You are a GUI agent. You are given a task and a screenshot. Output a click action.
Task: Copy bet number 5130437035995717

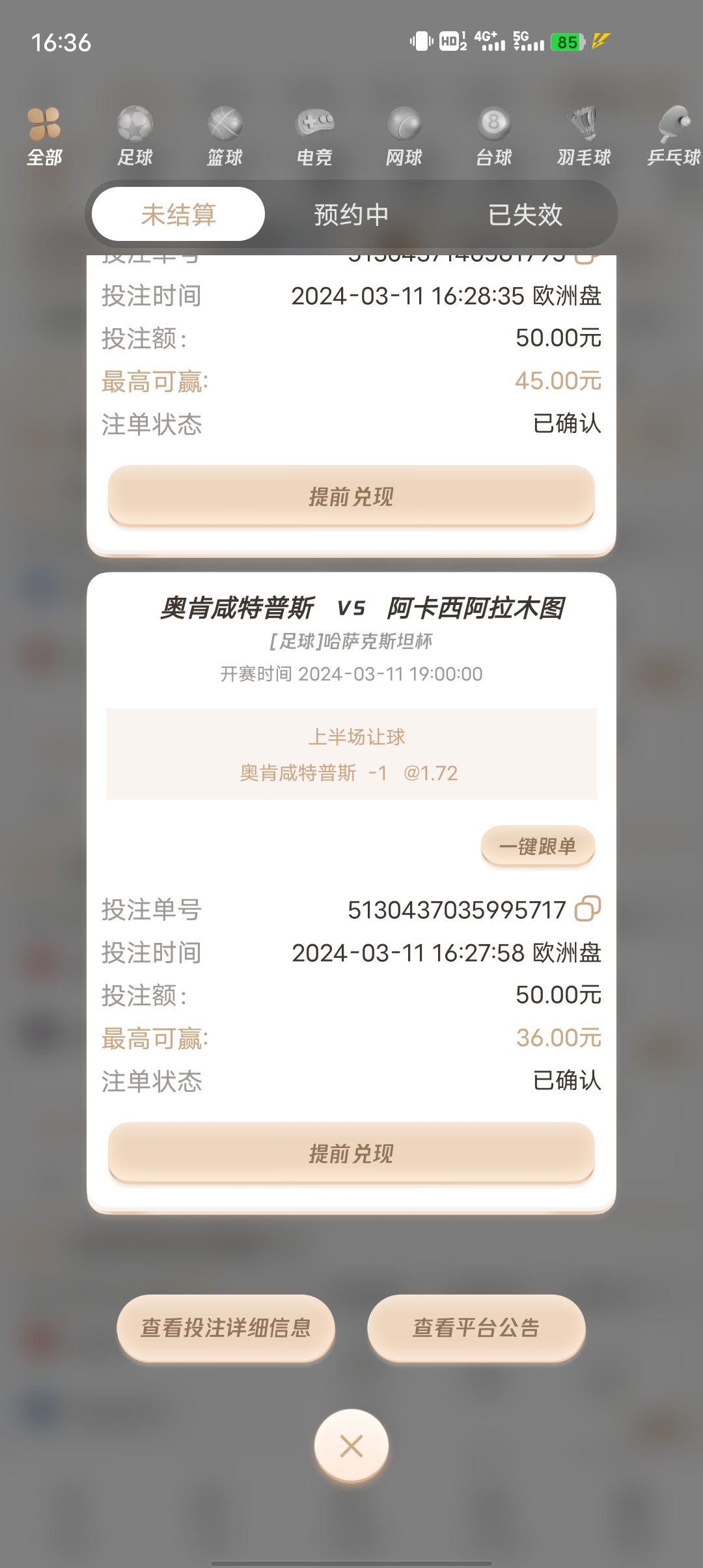[587, 909]
